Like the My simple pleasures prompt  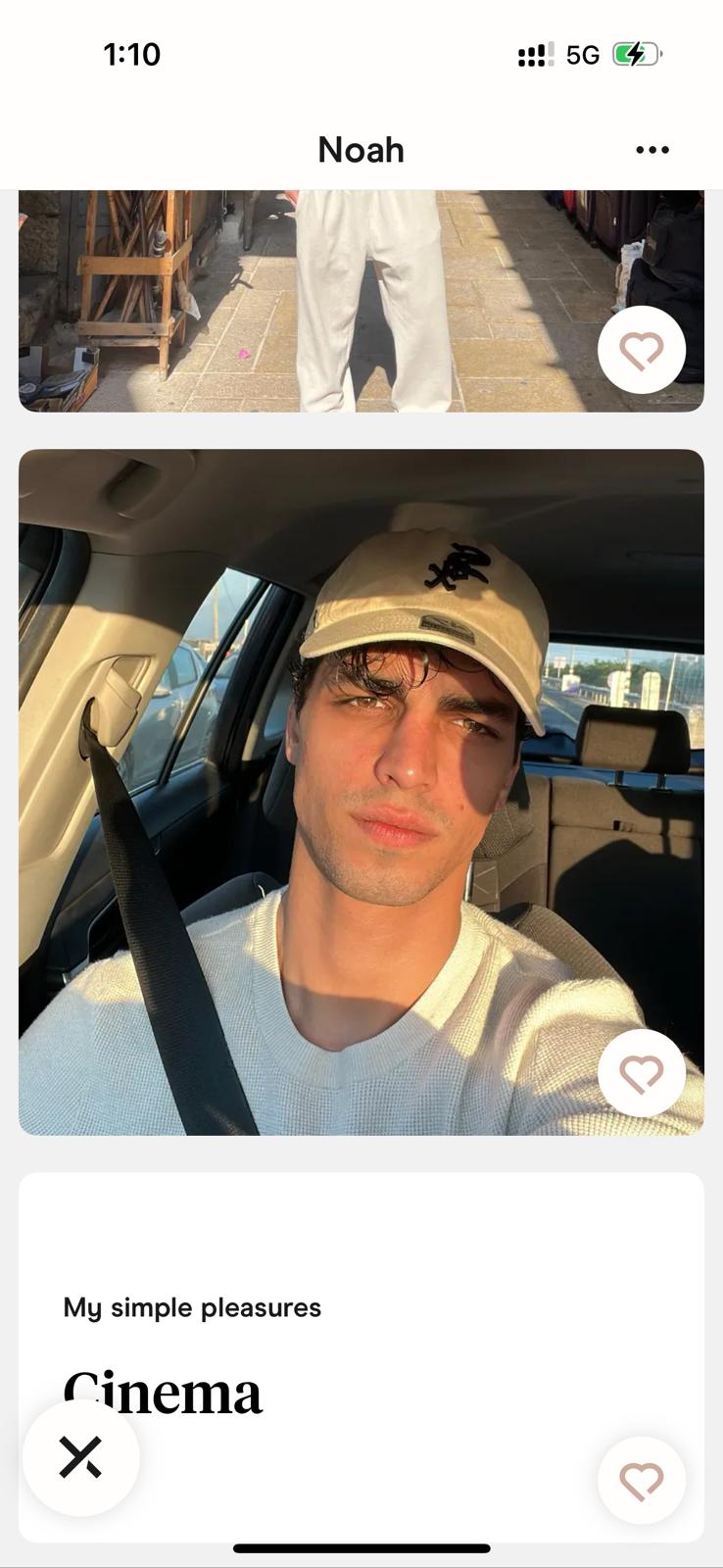(x=642, y=1480)
